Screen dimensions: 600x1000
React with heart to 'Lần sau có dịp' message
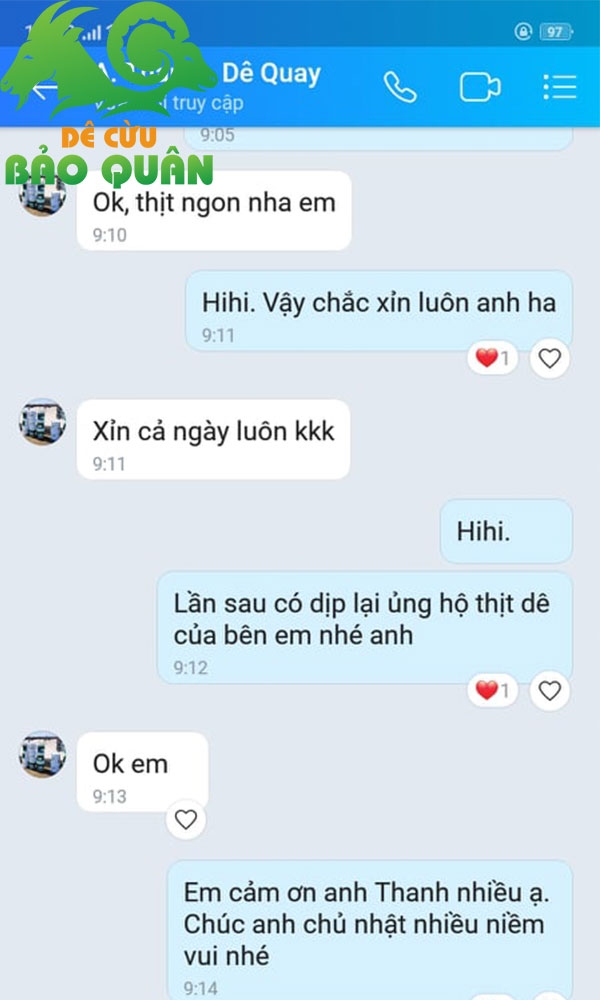550,691
